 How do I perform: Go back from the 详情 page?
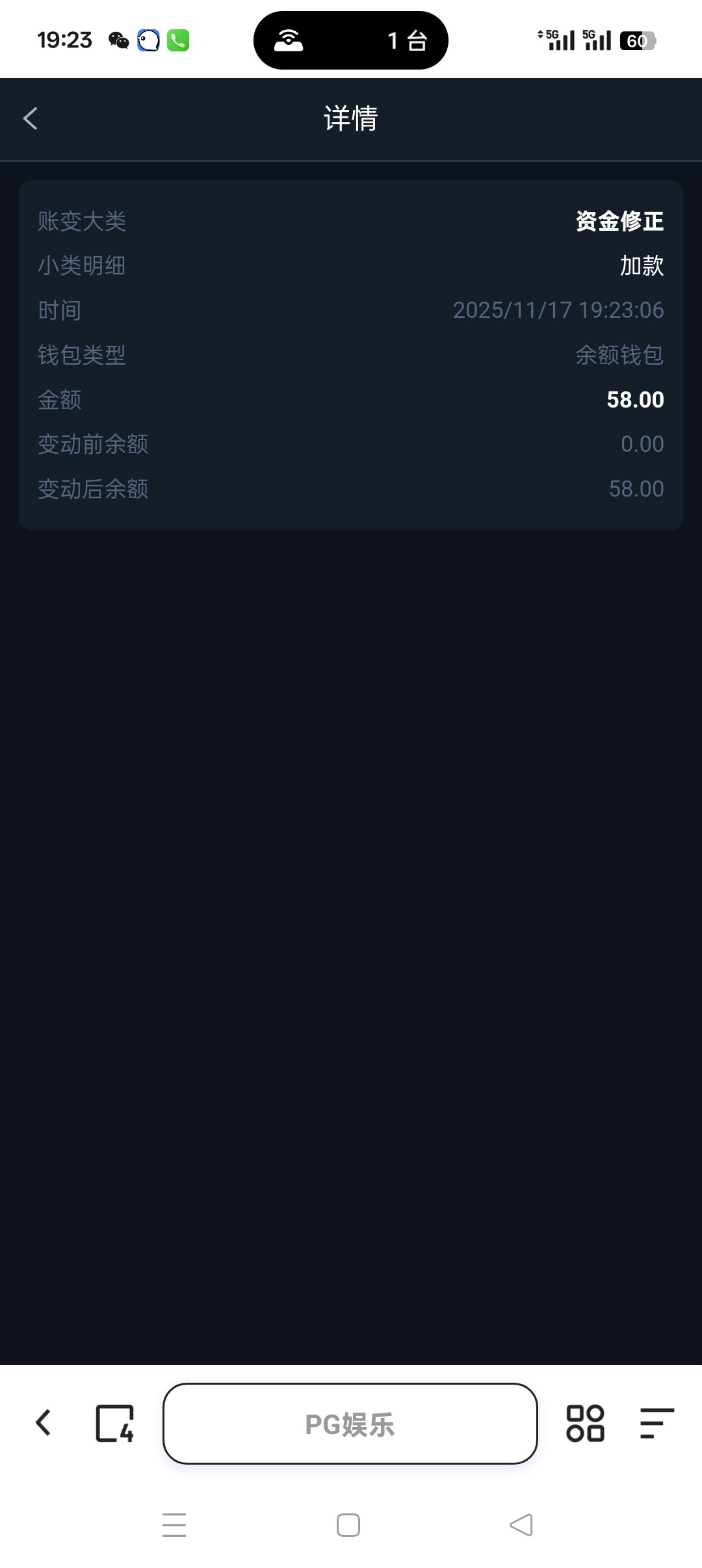pos(31,118)
